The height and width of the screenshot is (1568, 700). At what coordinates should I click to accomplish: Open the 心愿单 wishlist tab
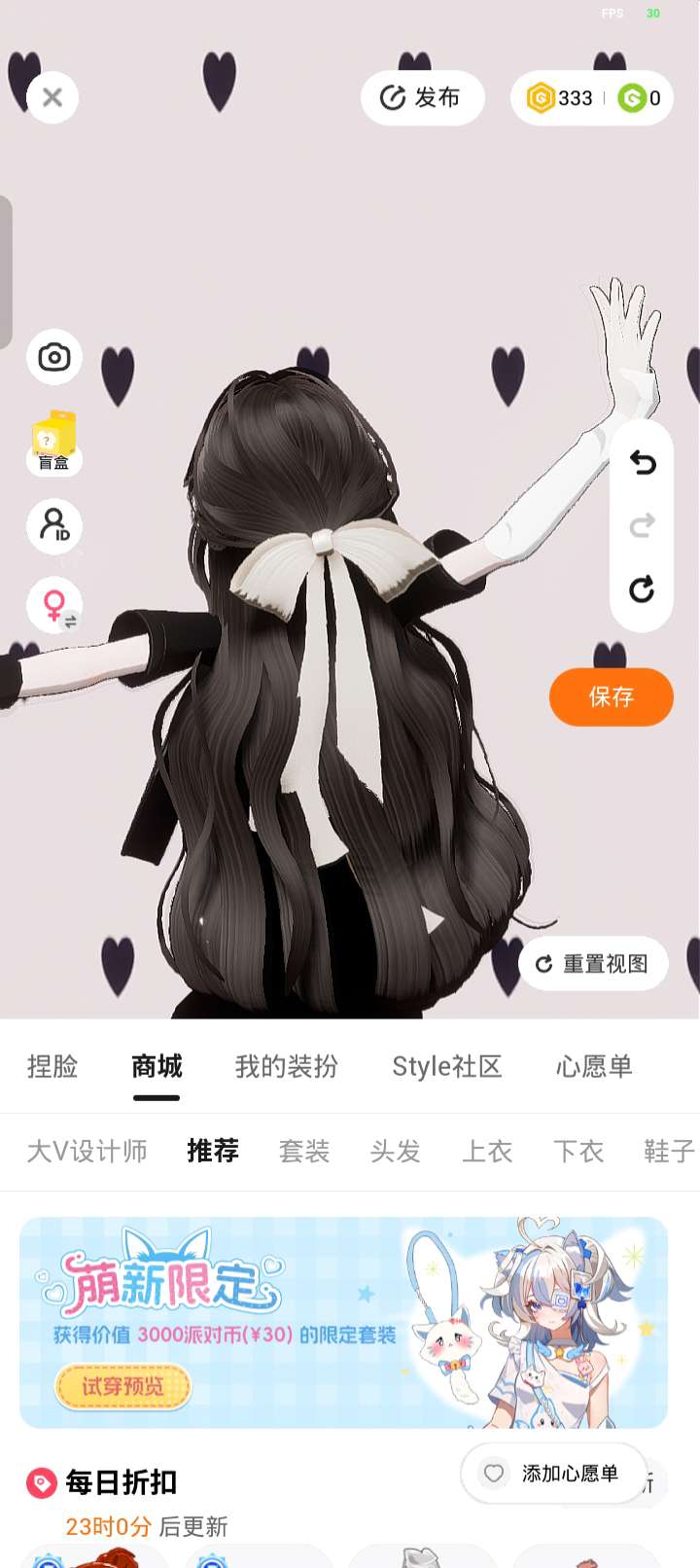(593, 1066)
